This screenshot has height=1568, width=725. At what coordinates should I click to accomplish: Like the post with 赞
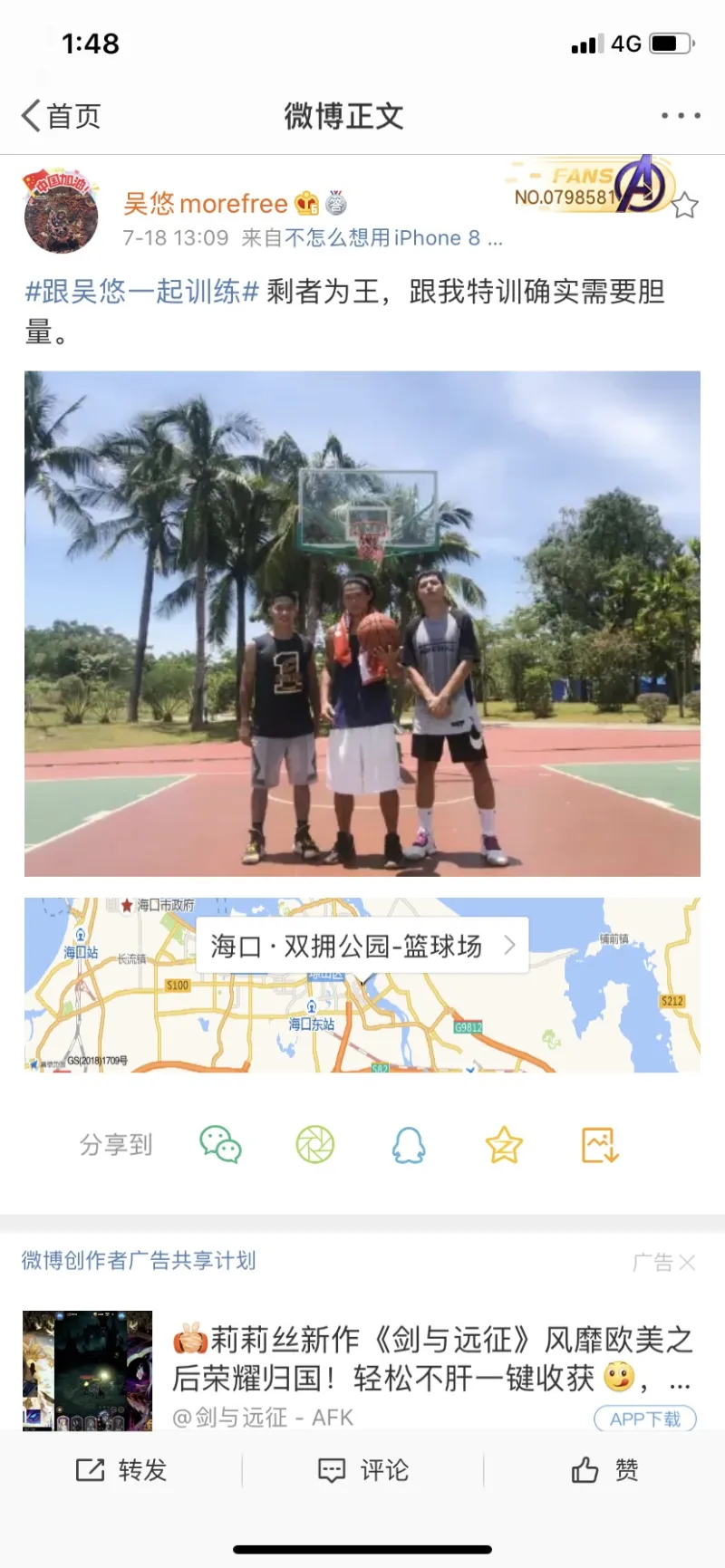click(604, 1470)
